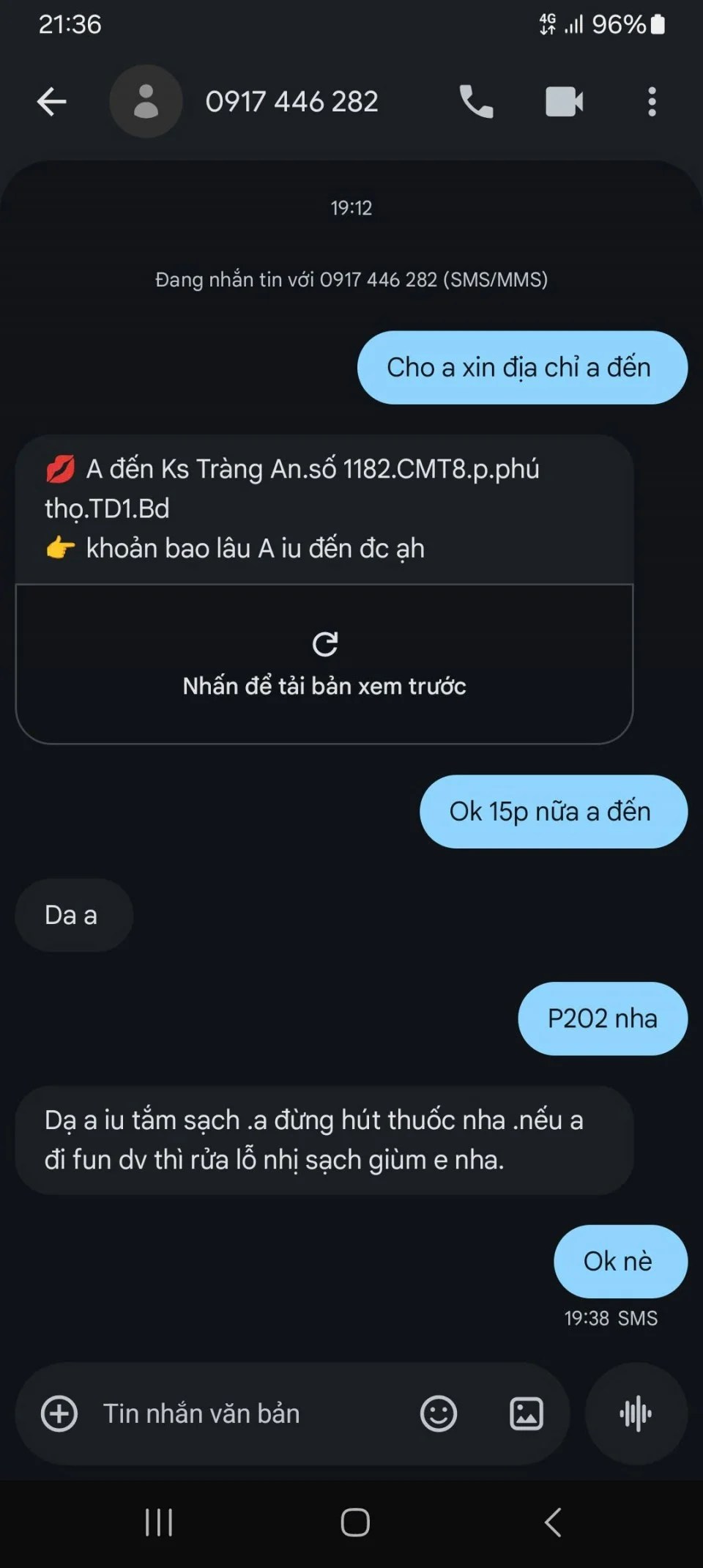Image resolution: width=703 pixels, height=1568 pixels.
Task: Attach a photo from the gallery
Action: coord(527,1413)
